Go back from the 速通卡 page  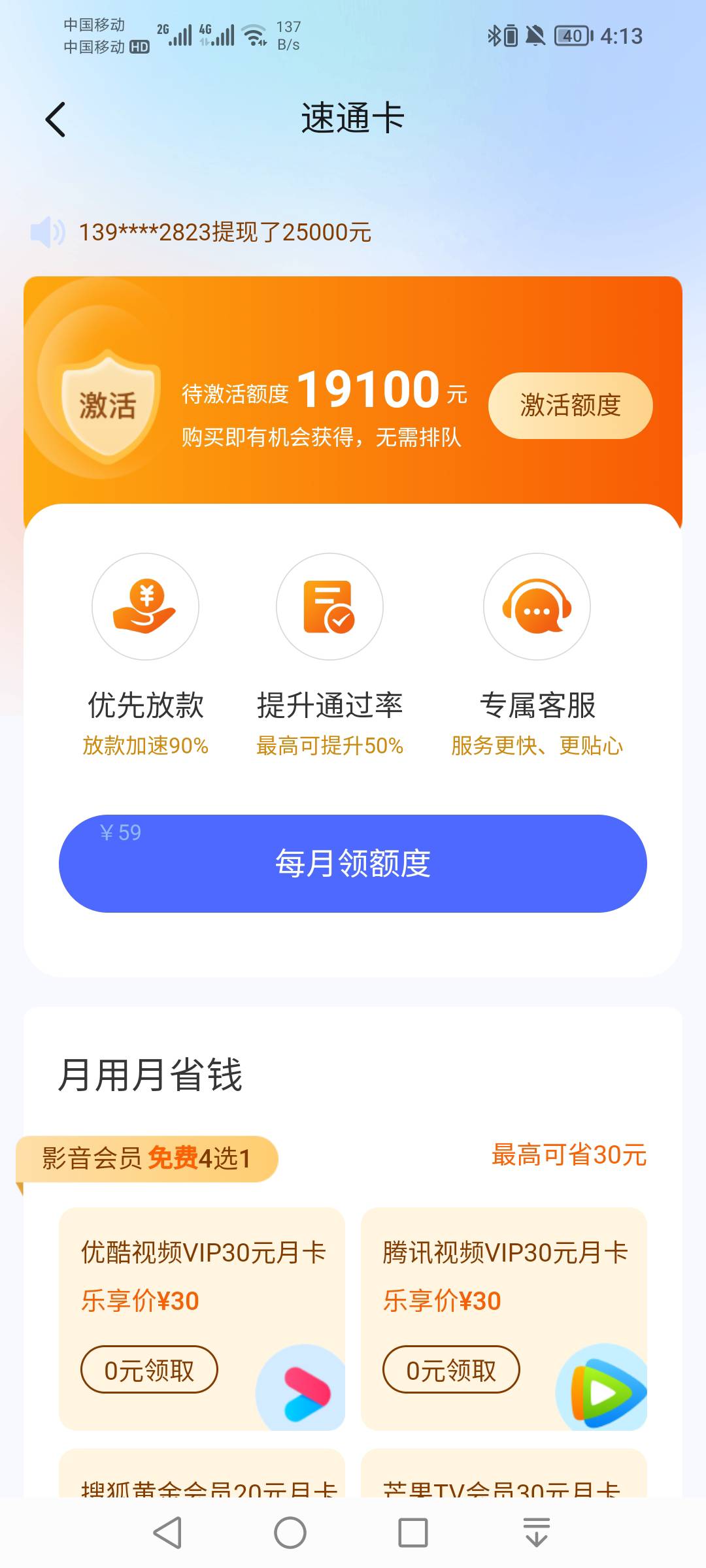click(56, 120)
